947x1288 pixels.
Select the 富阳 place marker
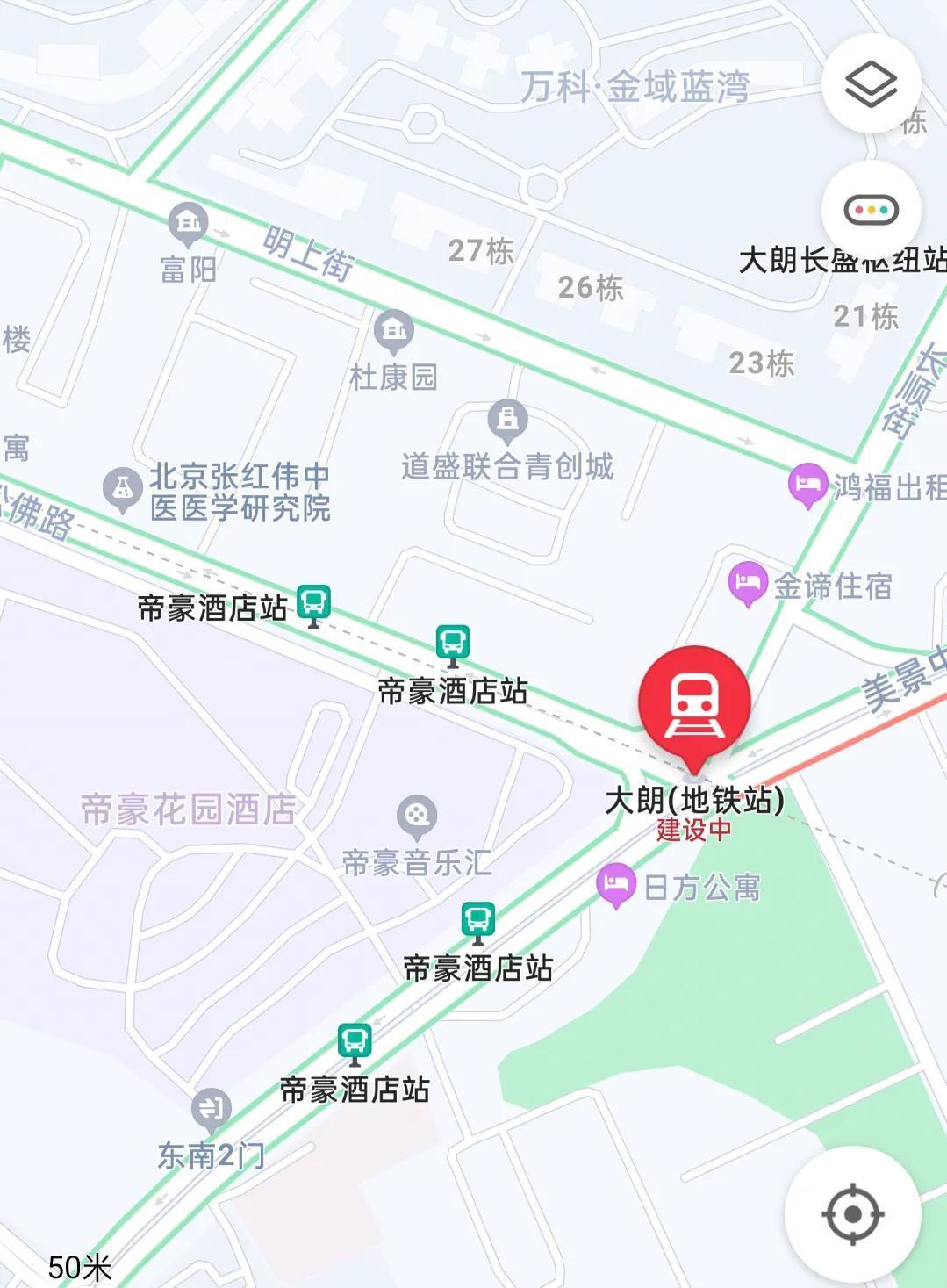click(x=188, y=222)
